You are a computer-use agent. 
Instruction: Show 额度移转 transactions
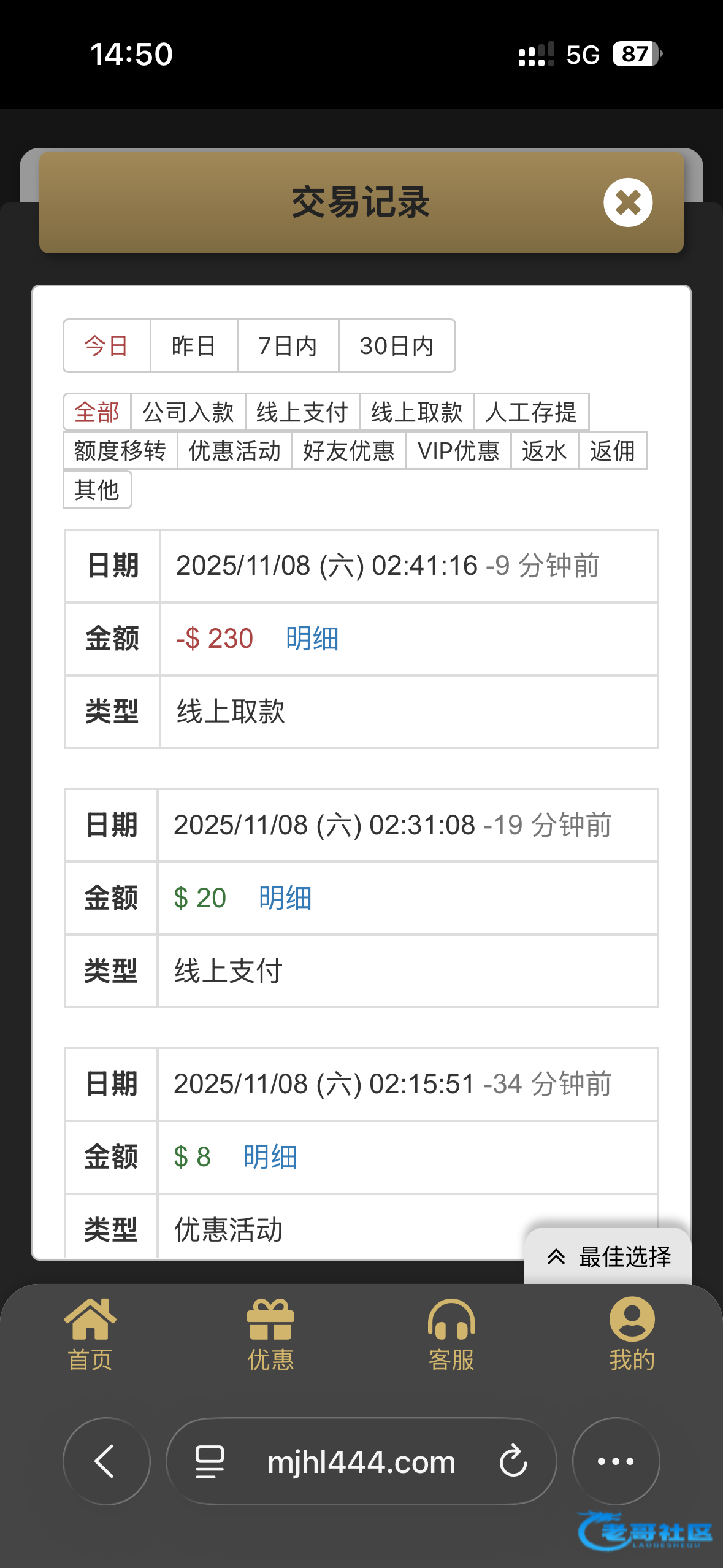coord(120,451)
